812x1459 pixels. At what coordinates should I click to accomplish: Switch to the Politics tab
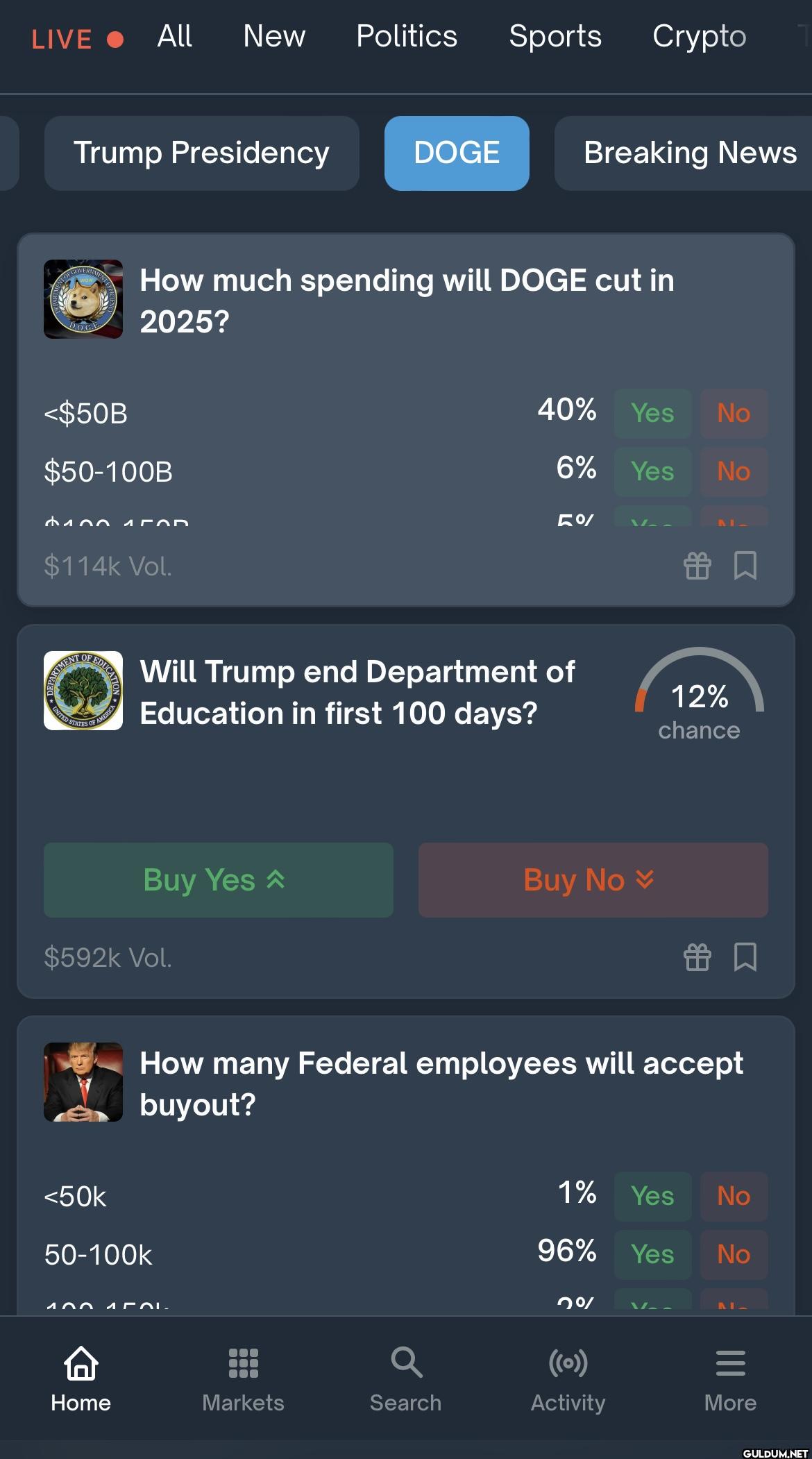[407, 36]
